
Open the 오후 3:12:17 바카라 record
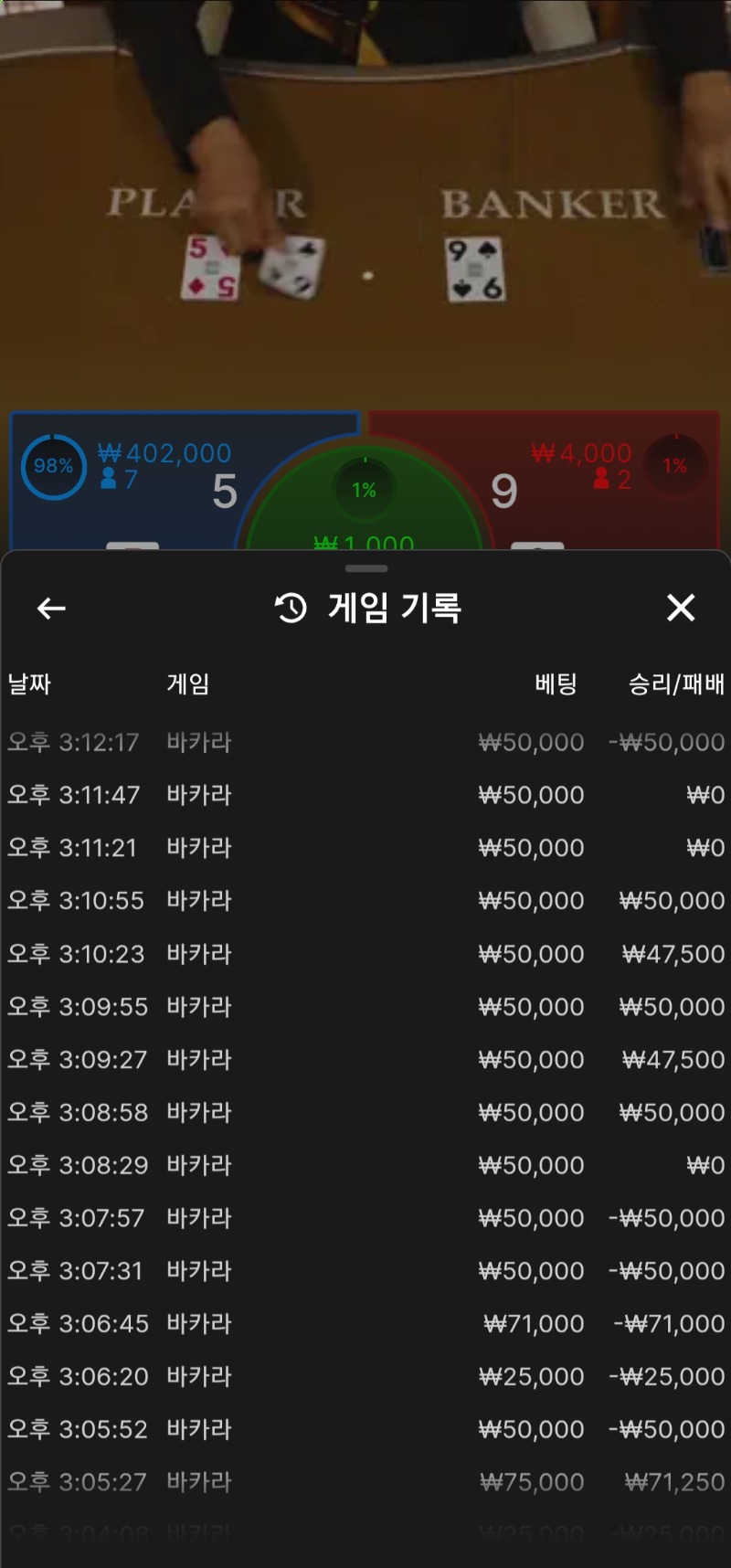tap(365, 742)
